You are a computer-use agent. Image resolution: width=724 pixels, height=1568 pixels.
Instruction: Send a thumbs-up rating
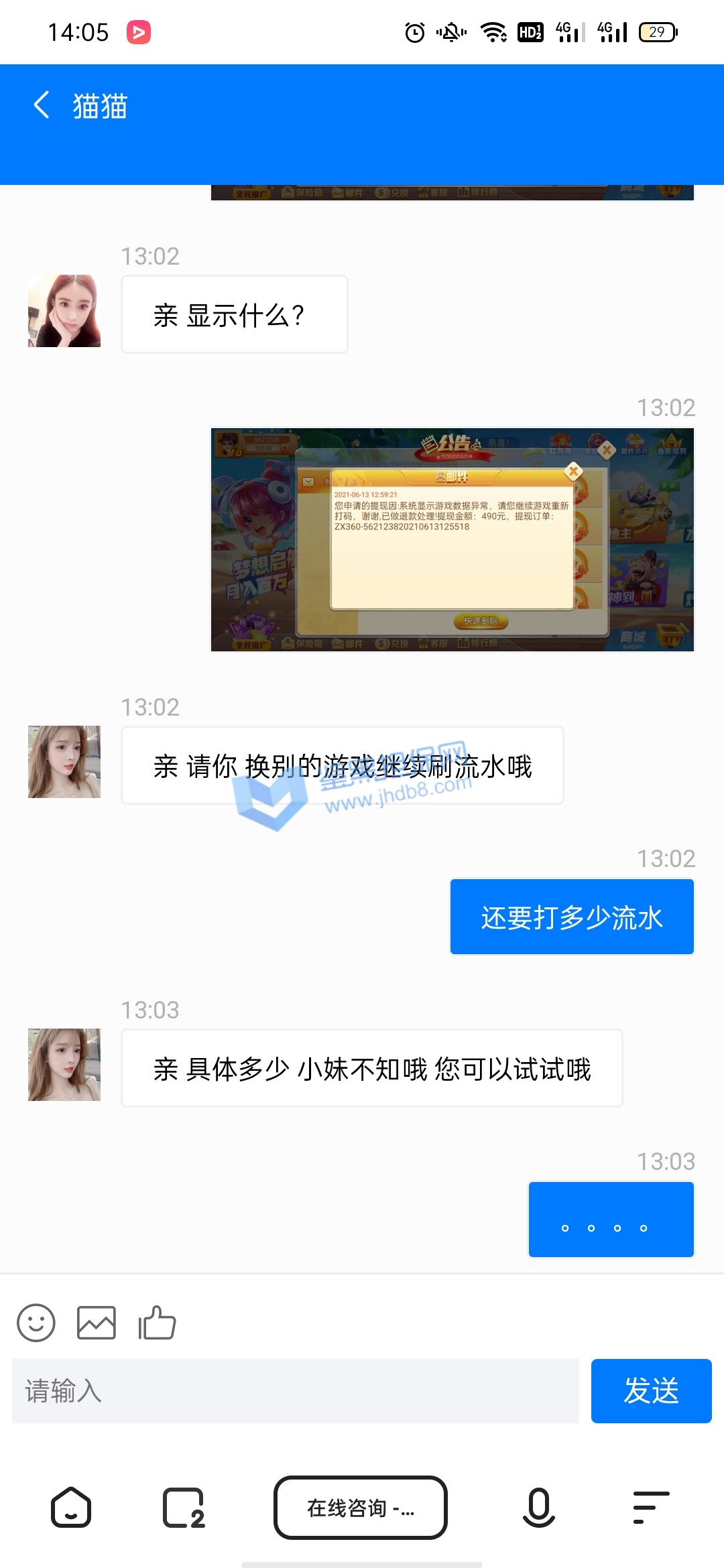[x=157, y=1323]
